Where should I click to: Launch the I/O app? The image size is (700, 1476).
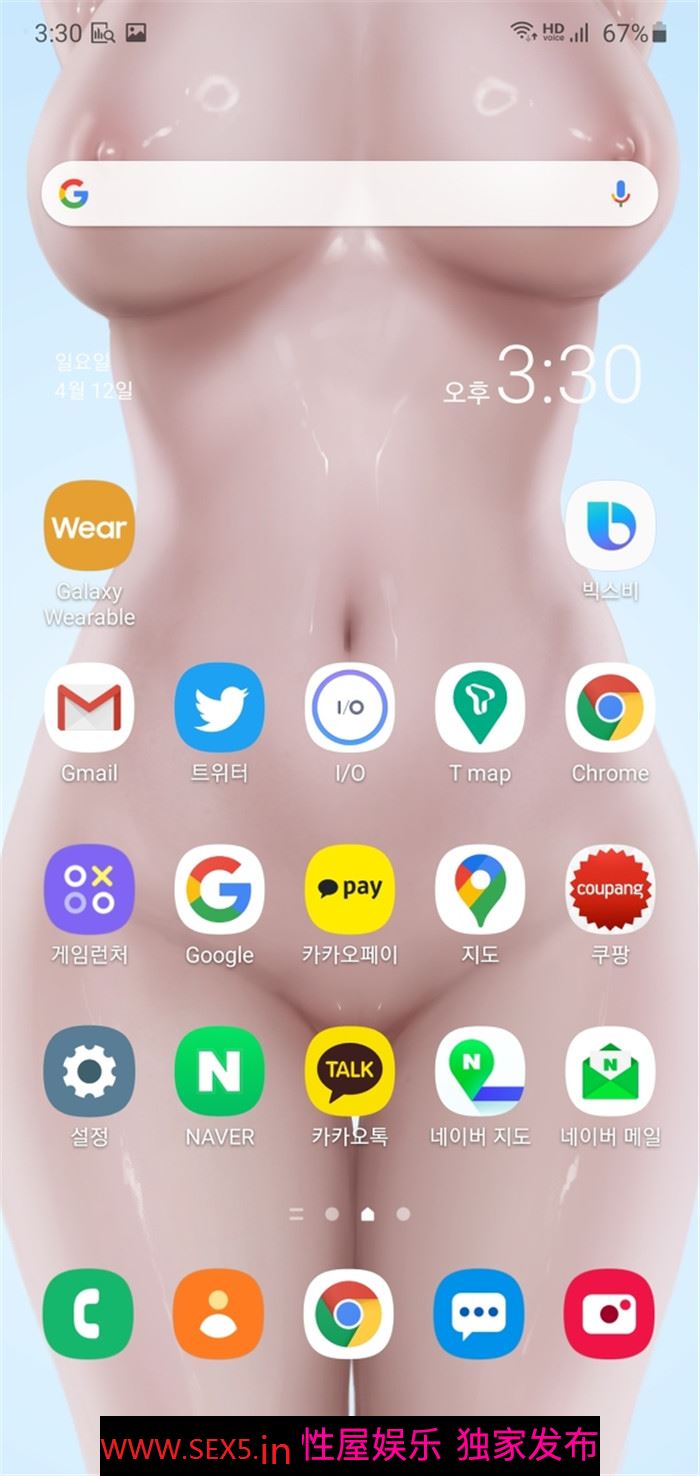(350, 708)
